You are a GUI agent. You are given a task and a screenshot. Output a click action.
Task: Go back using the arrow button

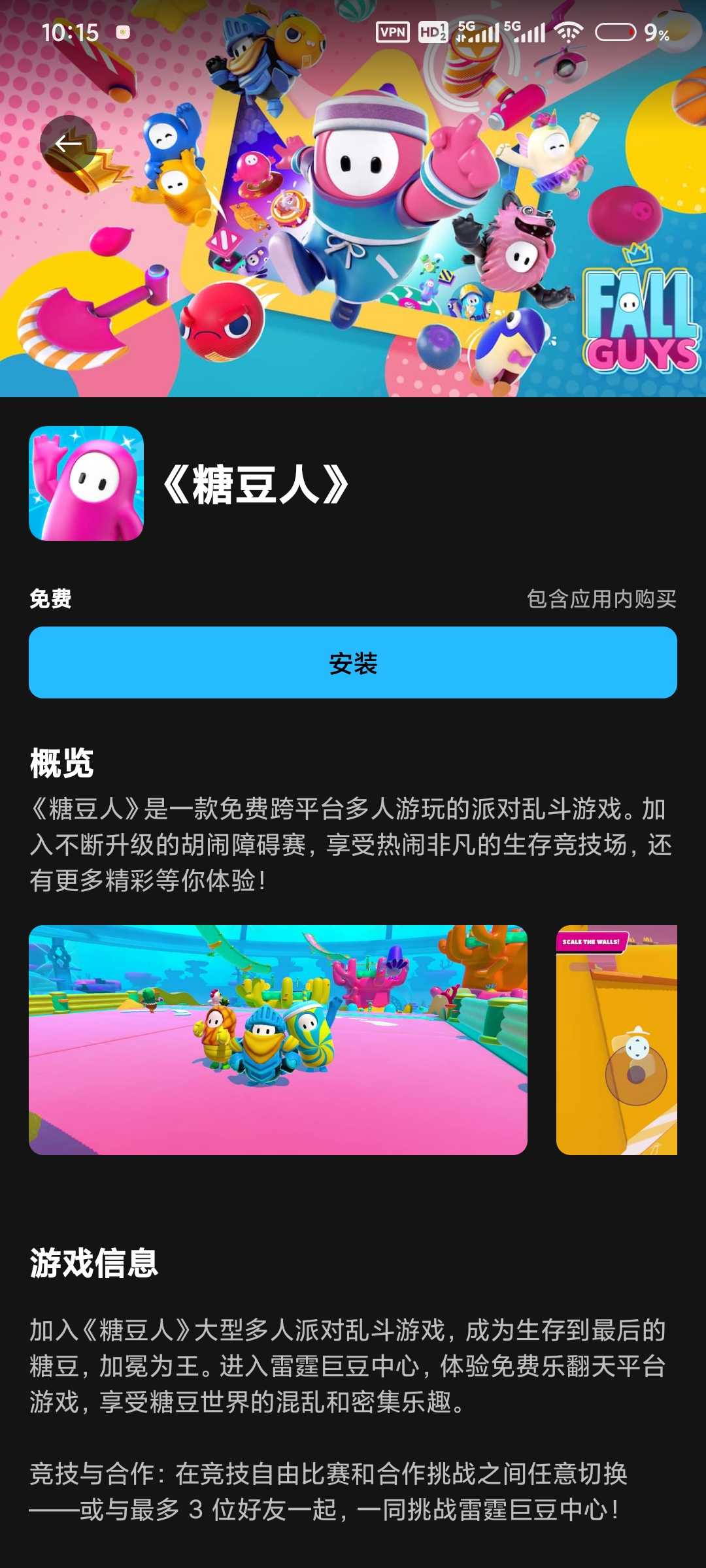[68, 144]
